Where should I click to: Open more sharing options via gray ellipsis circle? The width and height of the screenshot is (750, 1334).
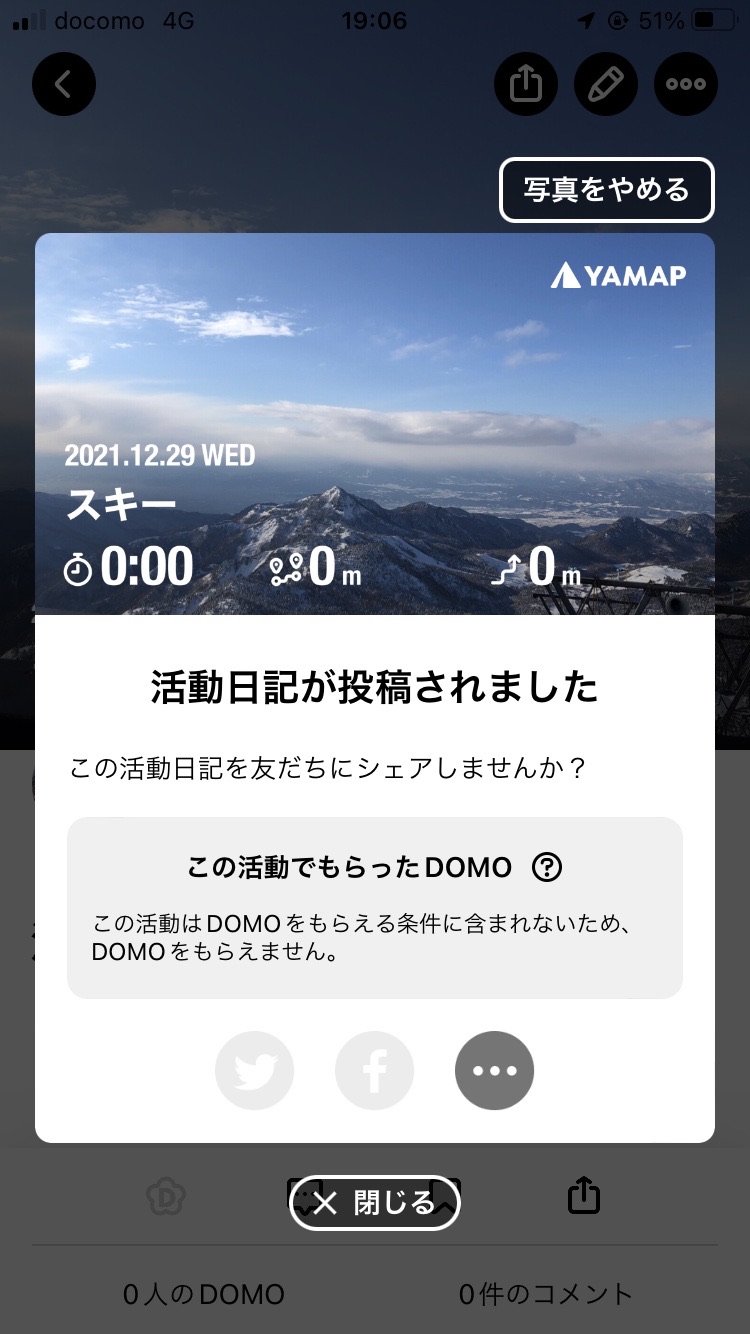[495, 1070]
